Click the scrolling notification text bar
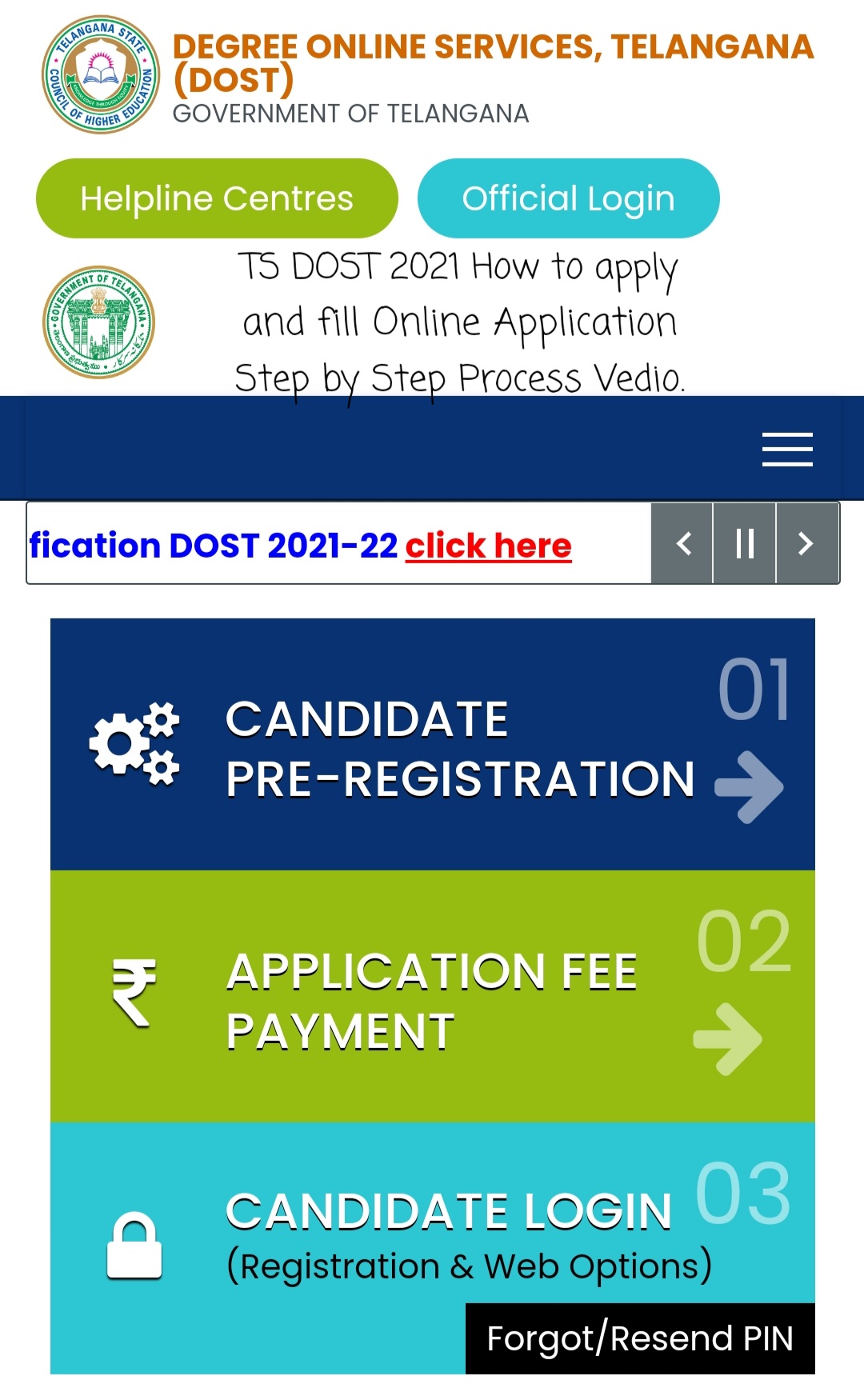Image resolution: width=864 pixels, height=1400 pixels. click(336, 543)
